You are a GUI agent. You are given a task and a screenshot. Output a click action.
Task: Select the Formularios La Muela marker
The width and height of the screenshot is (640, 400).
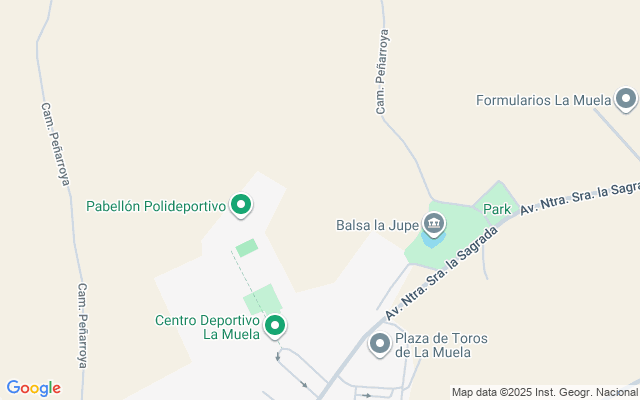tap(626, 99)
